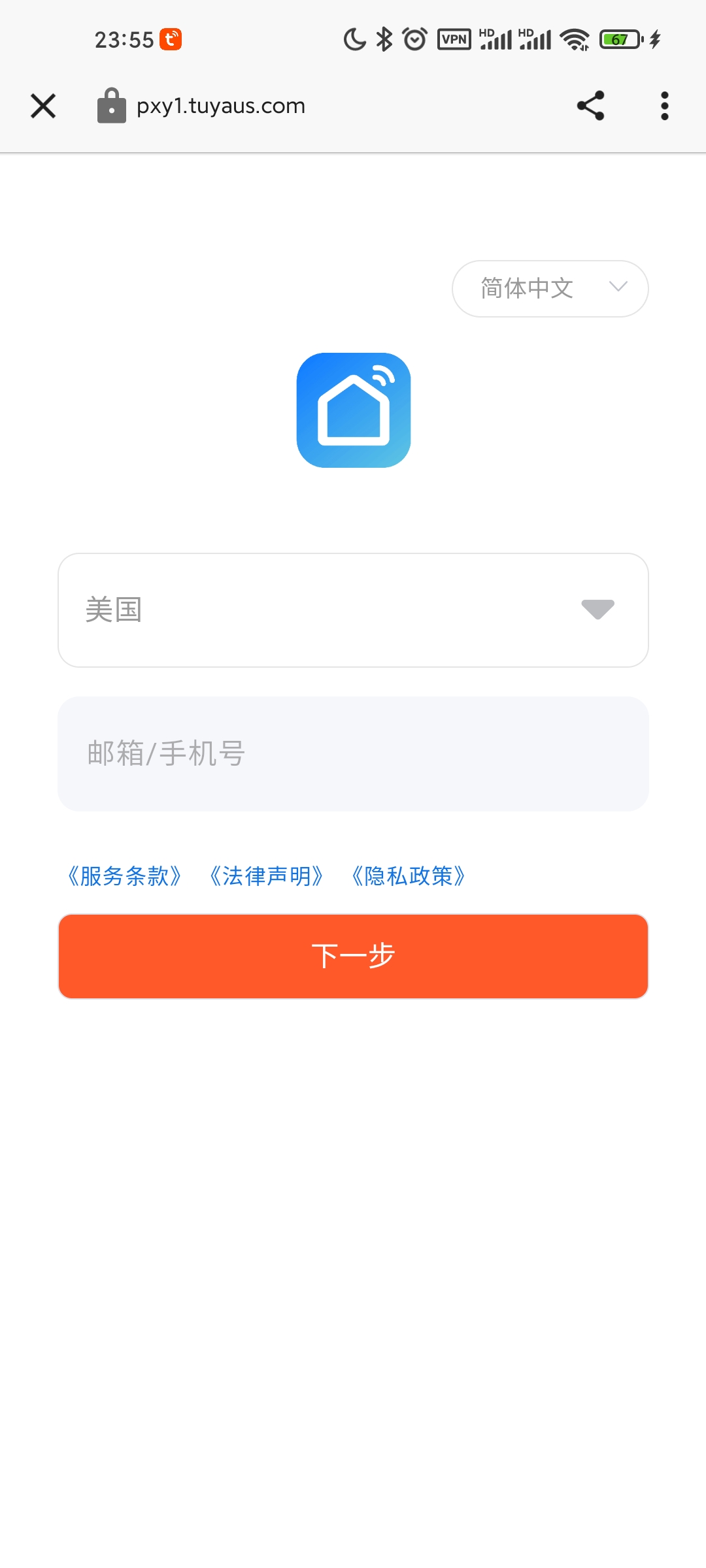
Task: Expand the 美国 country selector
Action: tap(353, 610)
